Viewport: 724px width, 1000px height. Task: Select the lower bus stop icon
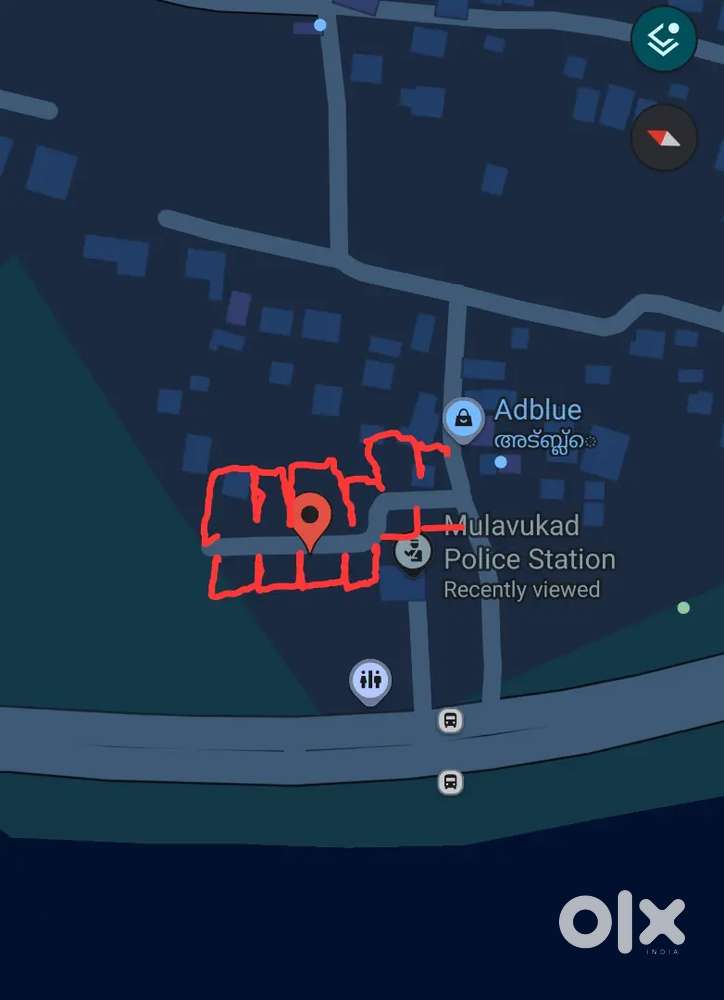pos(451,781)
